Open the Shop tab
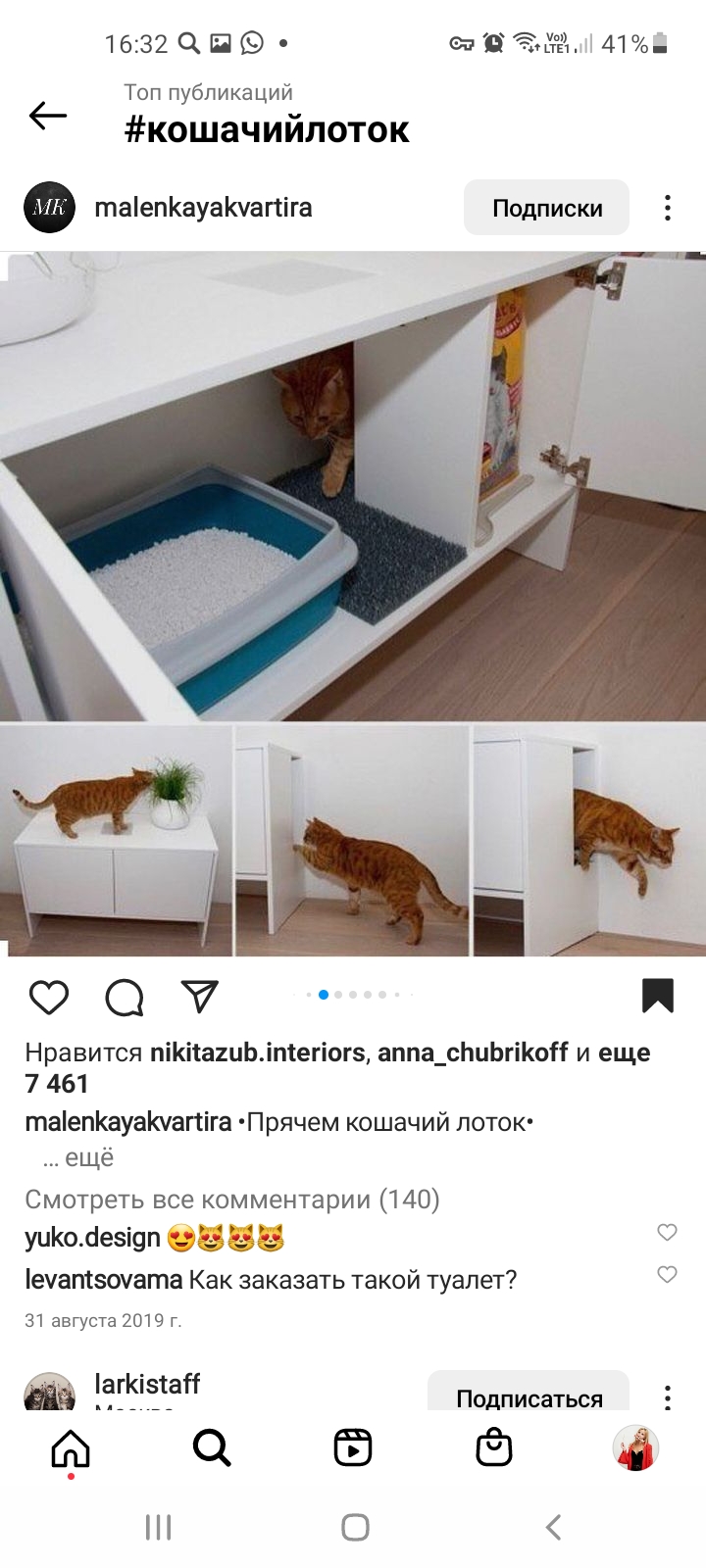706x1568 pixels. pos(494,1447)
